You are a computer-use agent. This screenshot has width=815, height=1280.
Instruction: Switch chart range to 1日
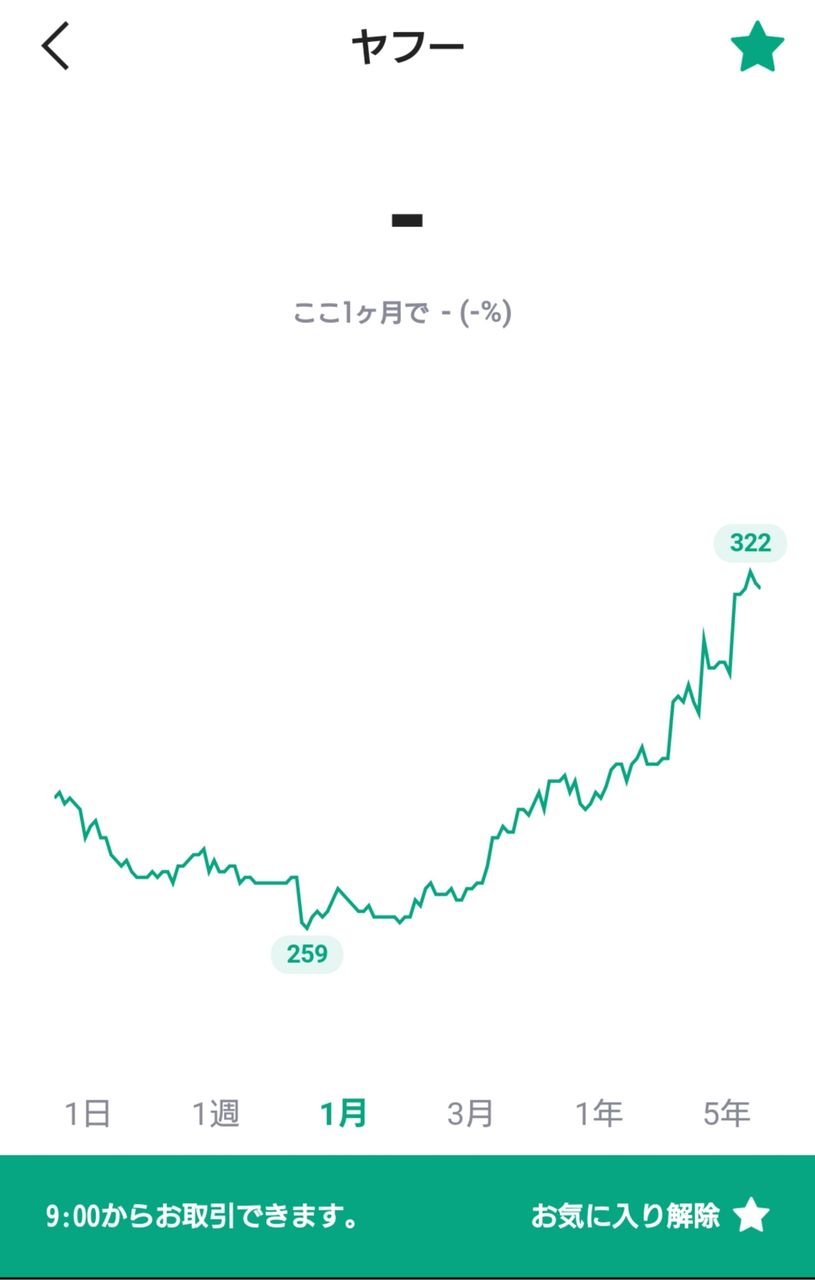click(87, 1113)
